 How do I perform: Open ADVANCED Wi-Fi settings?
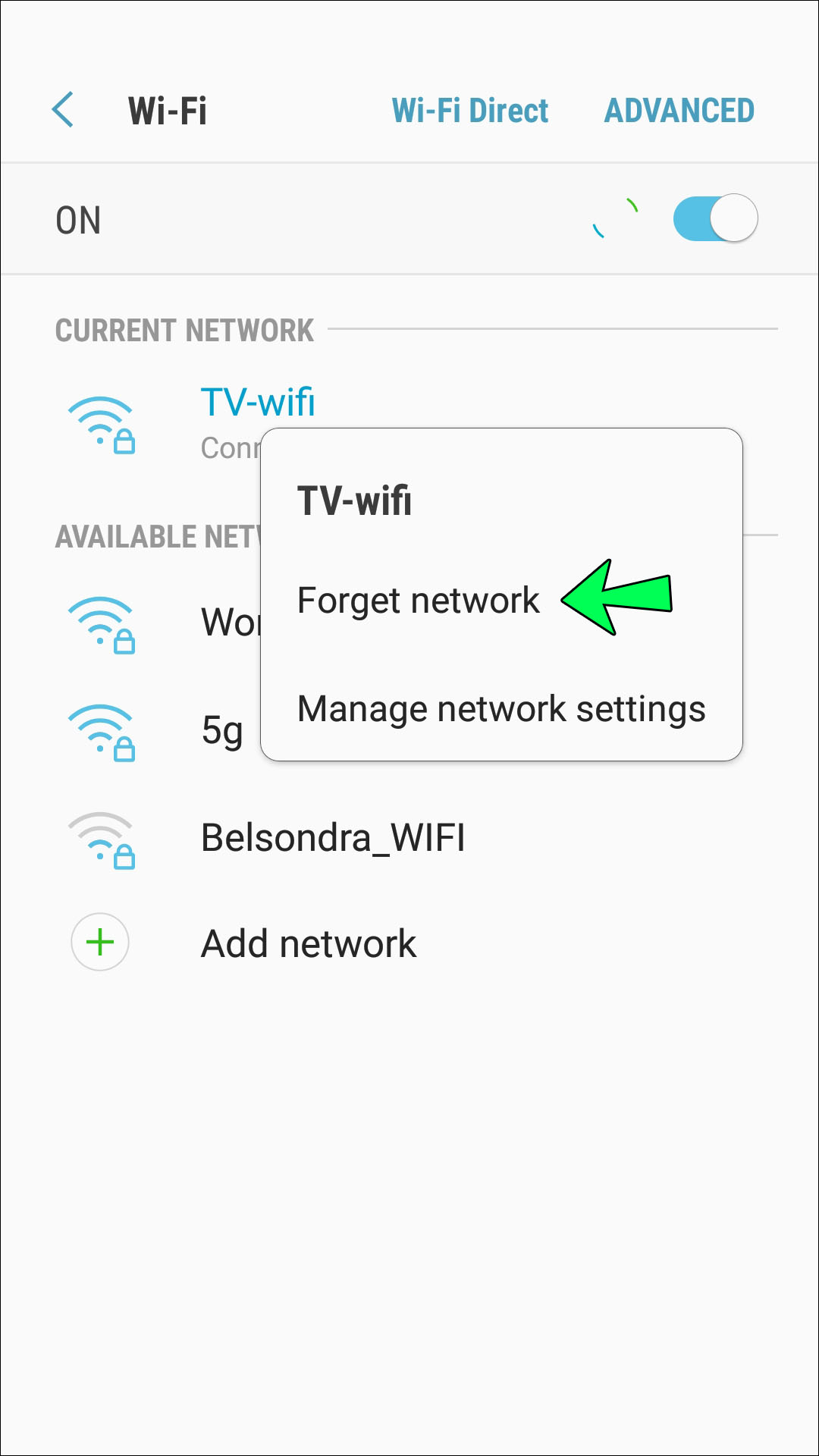pyautogui.click(x=679, y=111)
